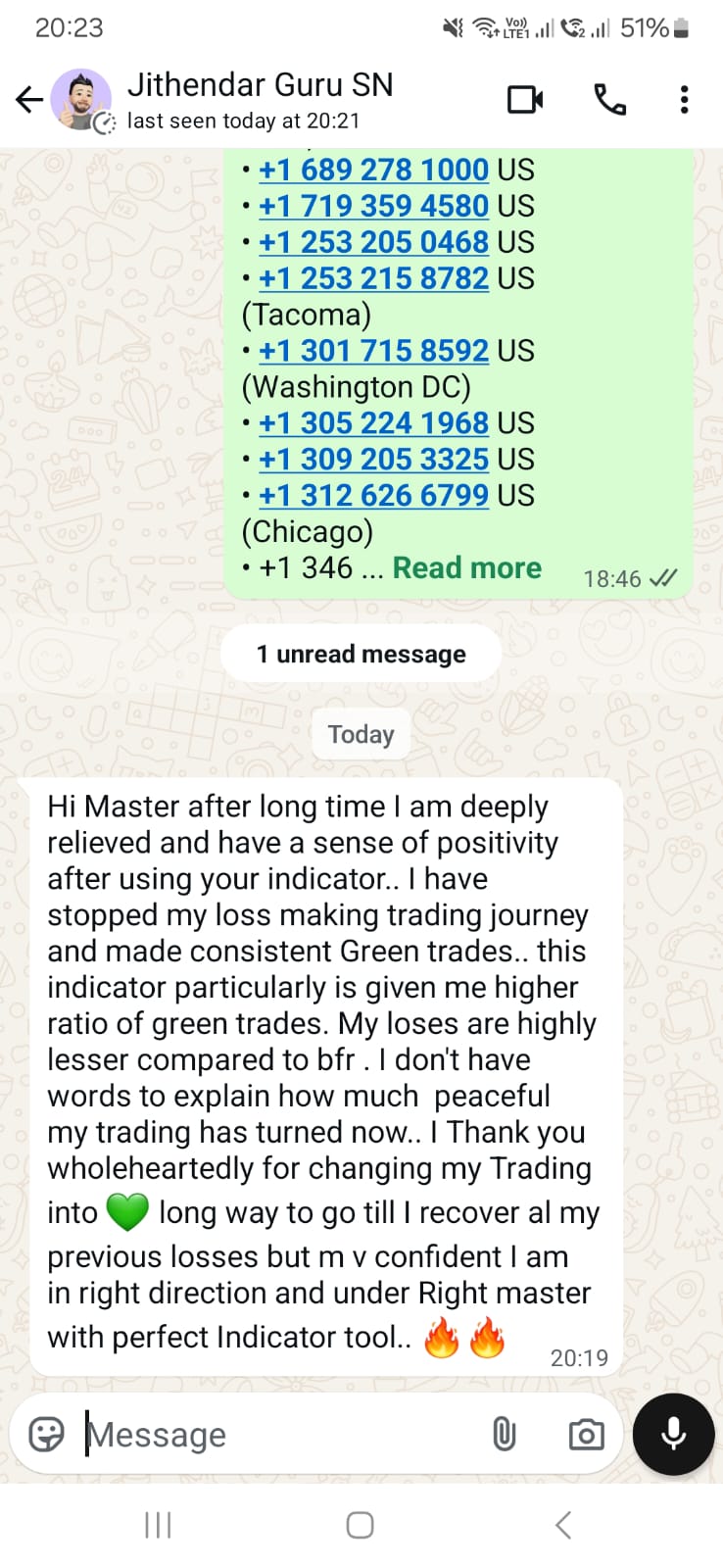Open the three-dot overflow menu
This screenshot has height=1568, width=723.
[684, 99]
